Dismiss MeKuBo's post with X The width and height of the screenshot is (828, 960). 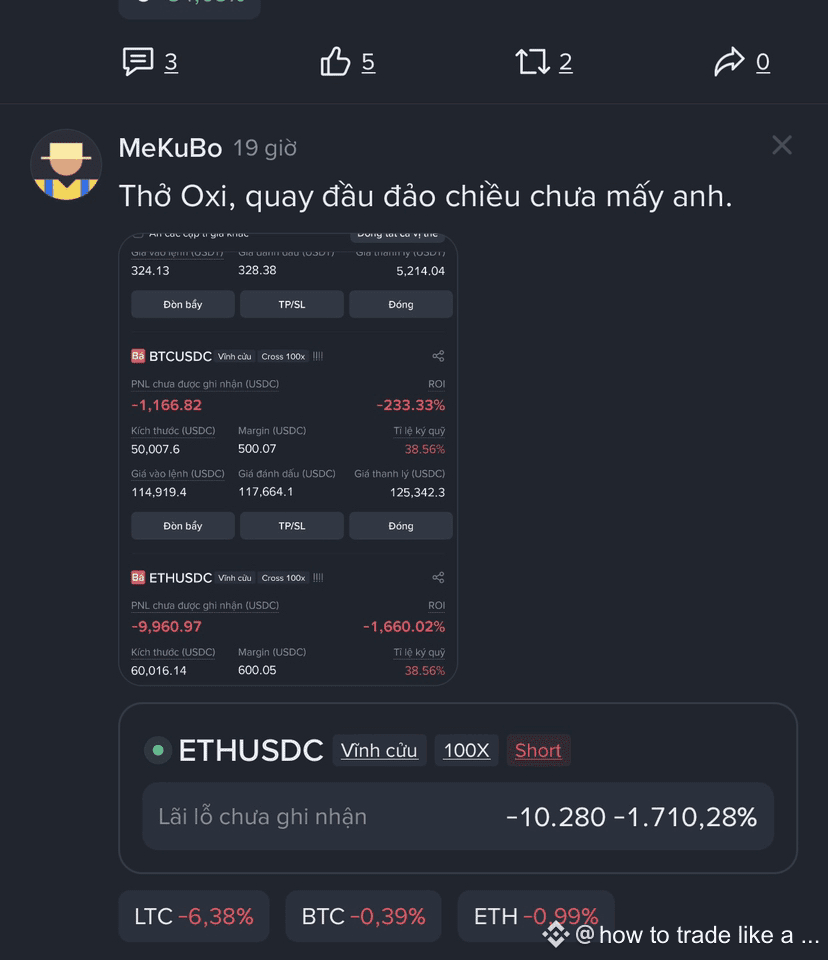click(x=782, y=145)
